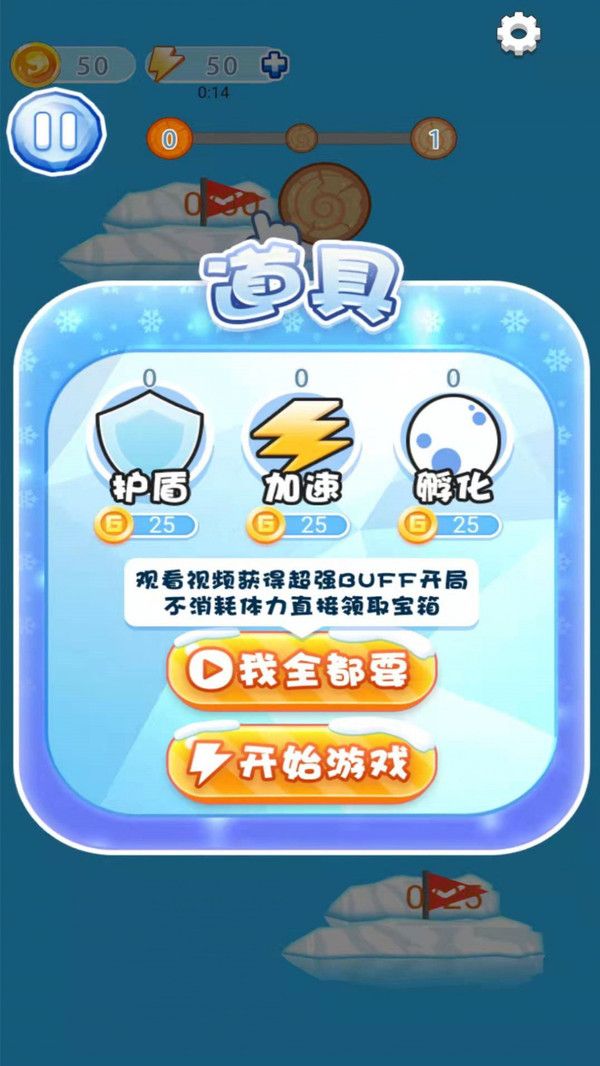This screenshot has height=1066, width=600.
Task: Add more energy with the plus icon
Action: [x=274, y=65]
